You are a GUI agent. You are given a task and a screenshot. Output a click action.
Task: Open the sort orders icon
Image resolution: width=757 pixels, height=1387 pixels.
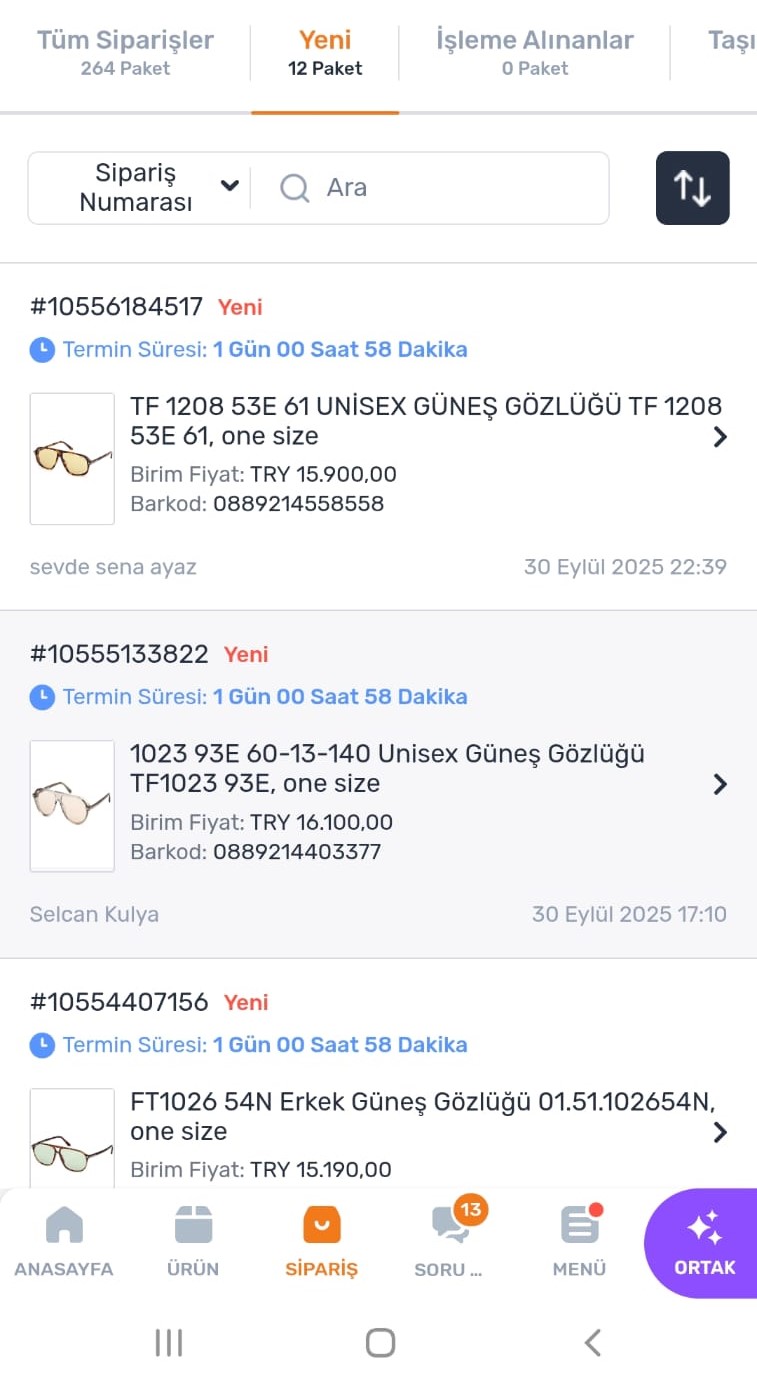(692, 188)
